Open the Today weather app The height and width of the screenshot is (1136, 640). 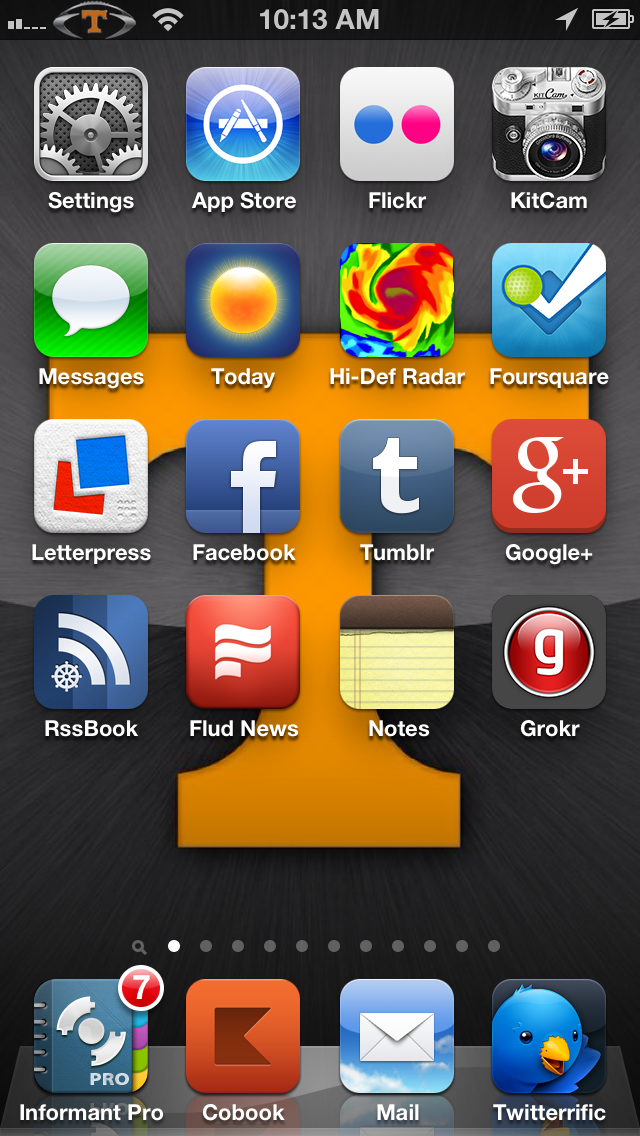(x=243, y=300)
